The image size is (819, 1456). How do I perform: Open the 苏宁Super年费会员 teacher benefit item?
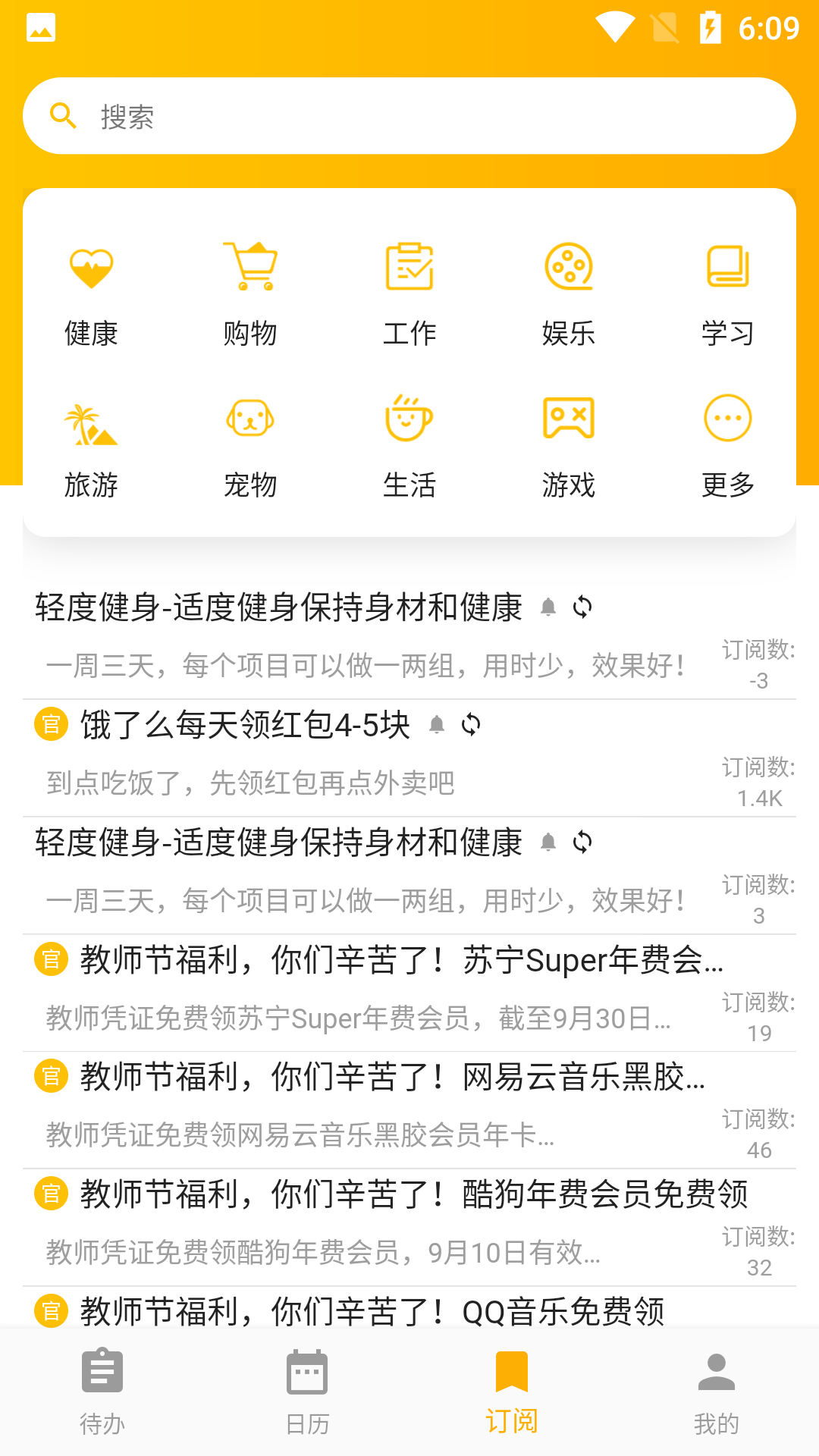point(409,993)
